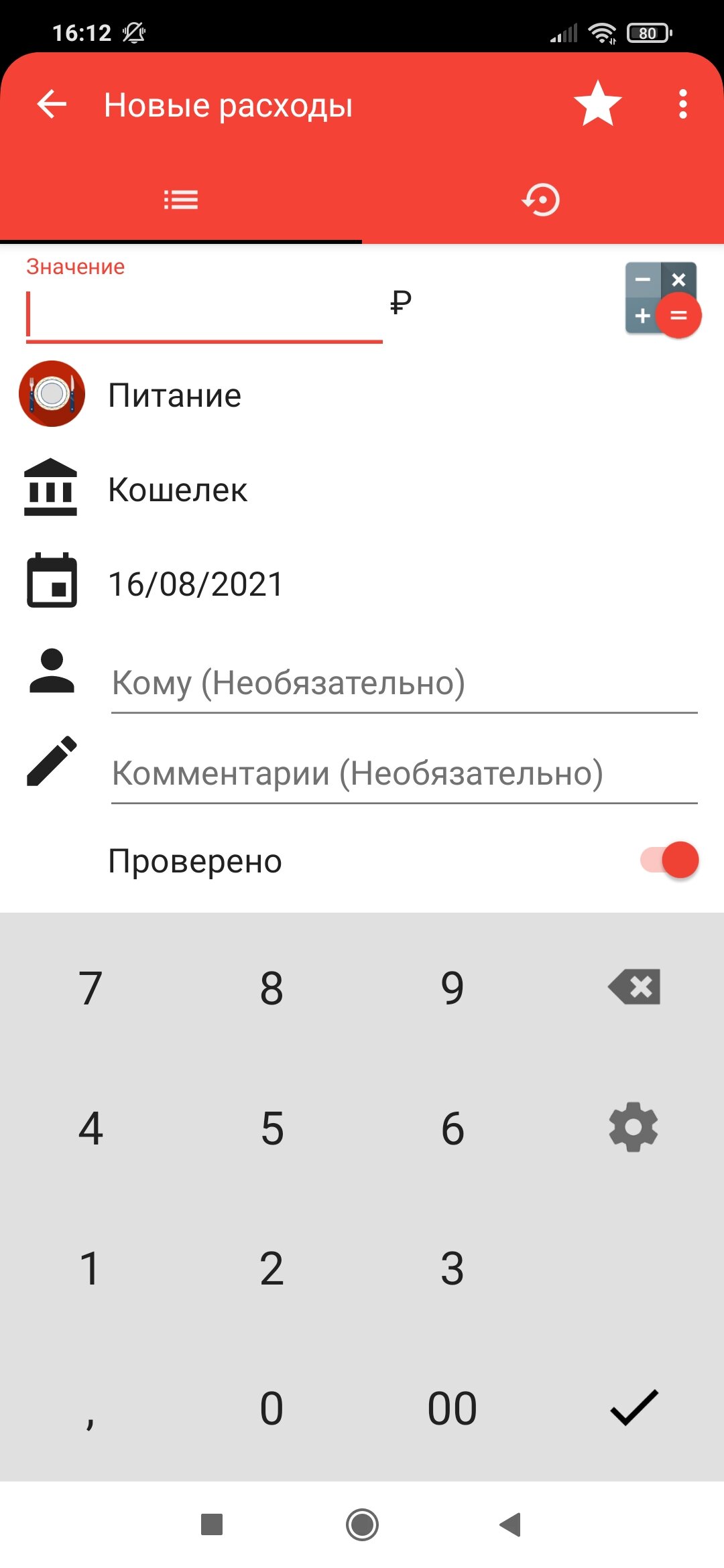Enter digit 7 on the keypad
This screenshot has height=1568, width=724.
point(90,988)
